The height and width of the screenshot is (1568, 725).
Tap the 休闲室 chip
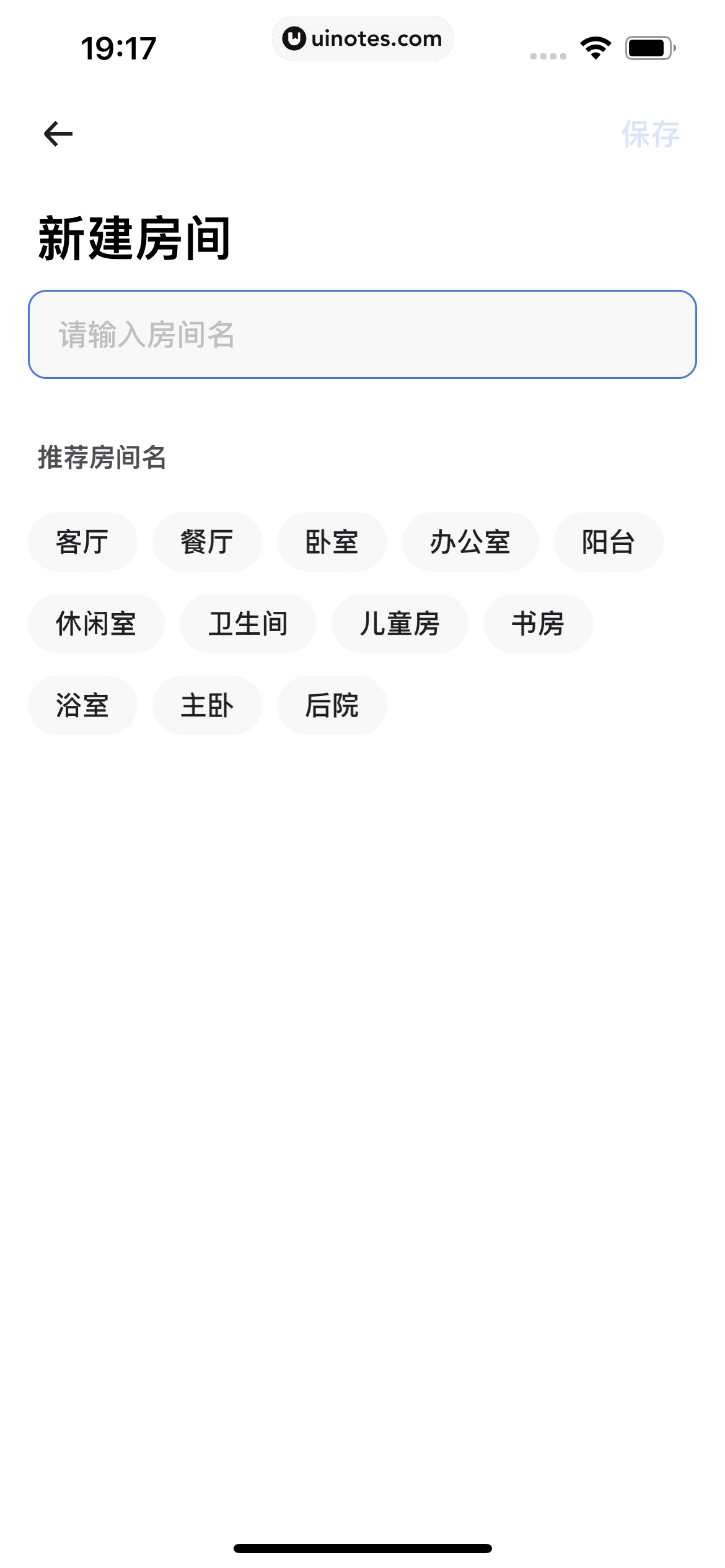pos(96,624)
